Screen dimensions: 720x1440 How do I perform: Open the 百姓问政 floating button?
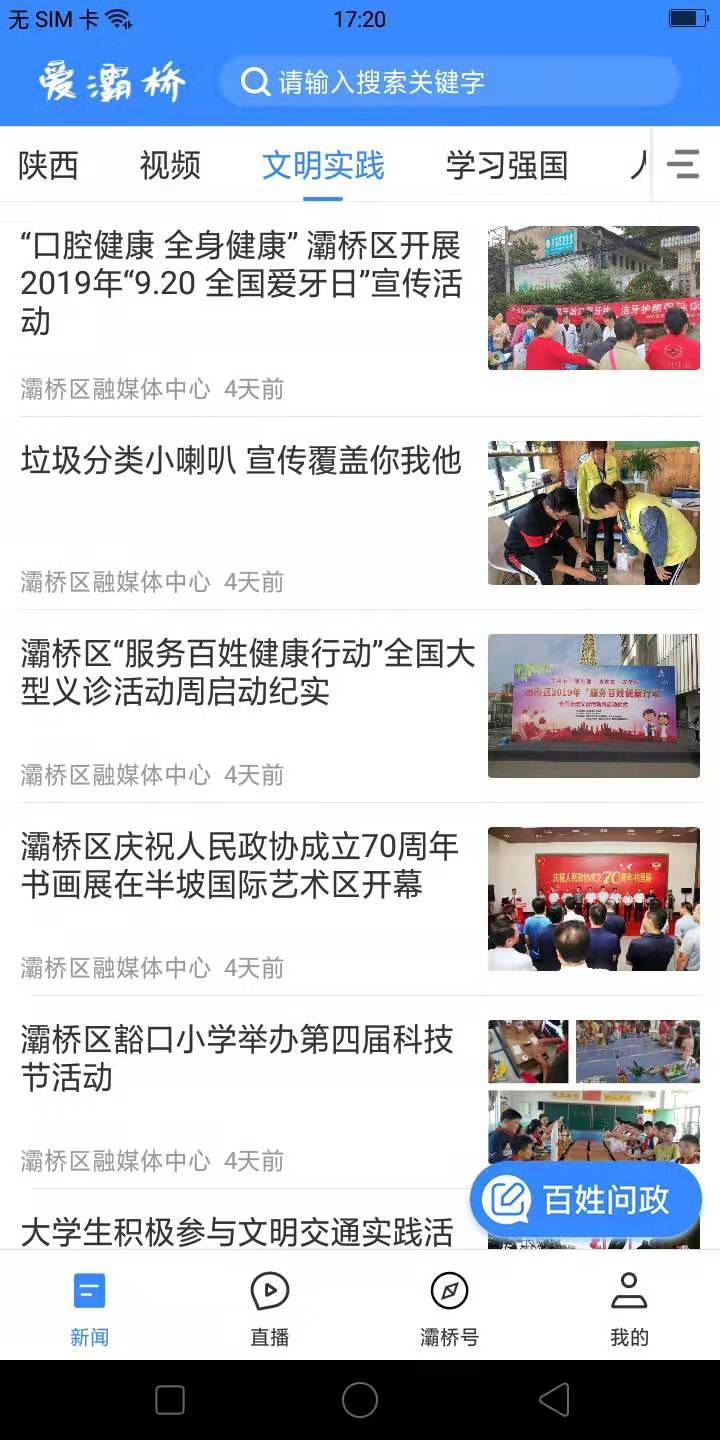[x=586, y=1200]
